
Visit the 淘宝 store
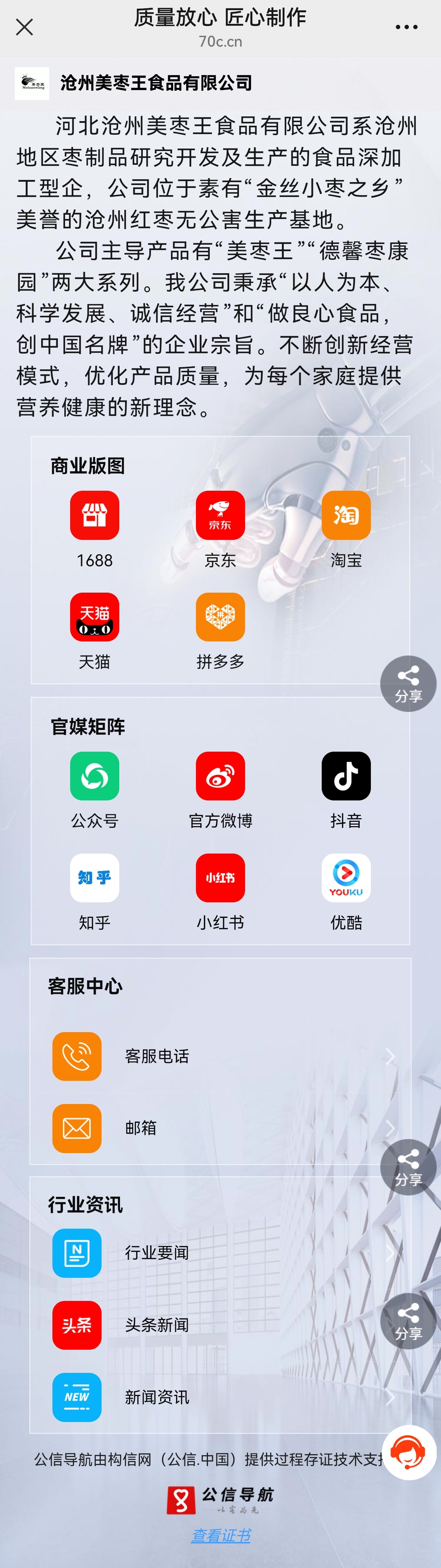point(346,516)
